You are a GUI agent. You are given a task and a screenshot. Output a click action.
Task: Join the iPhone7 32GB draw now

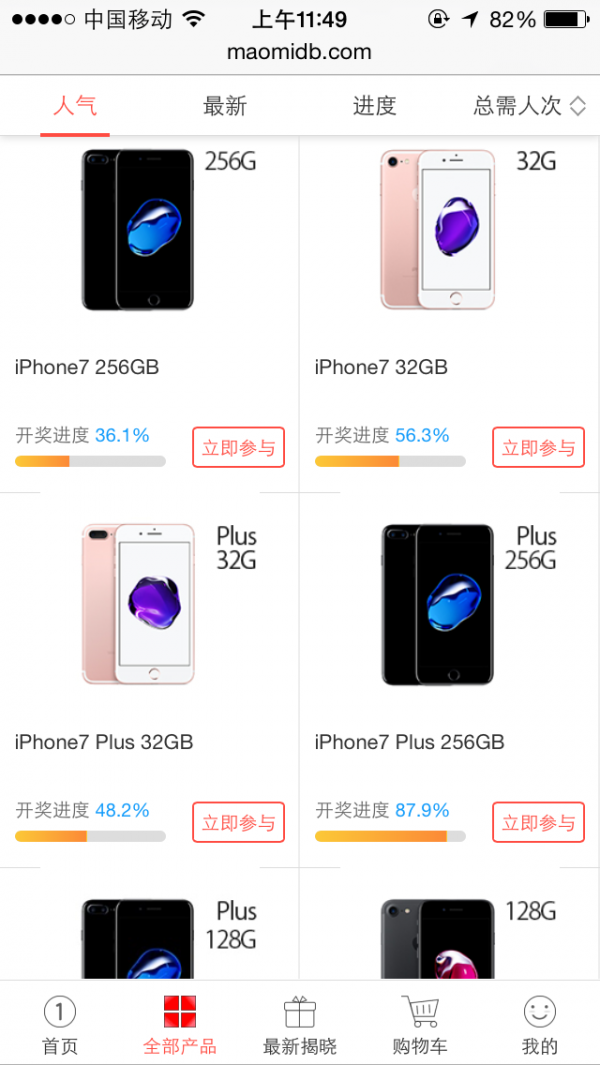[x=538, y=448]
